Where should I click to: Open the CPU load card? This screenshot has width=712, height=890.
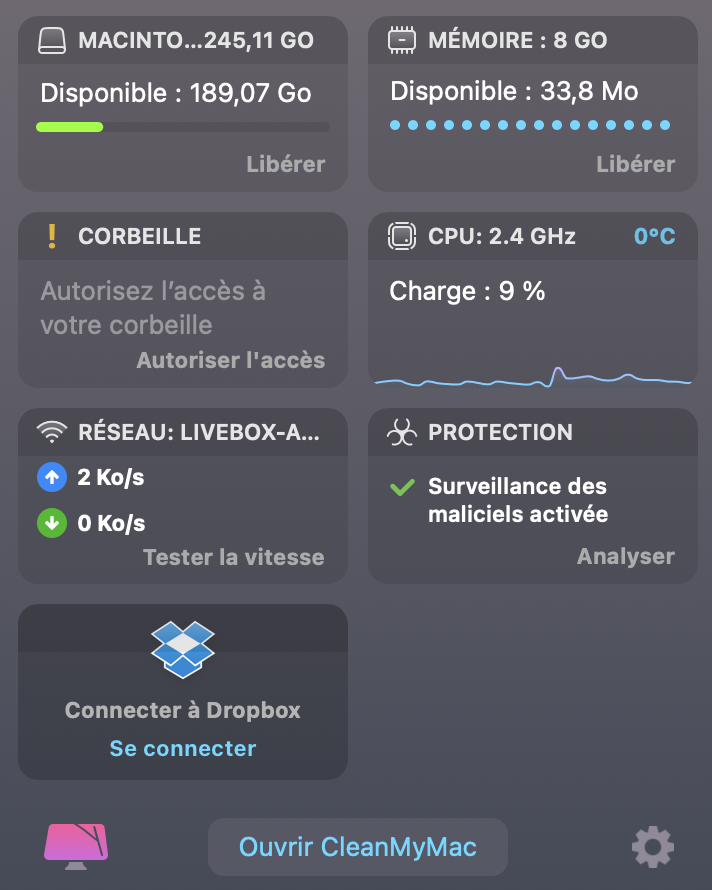pyautogui.click(x=532, y=300)
